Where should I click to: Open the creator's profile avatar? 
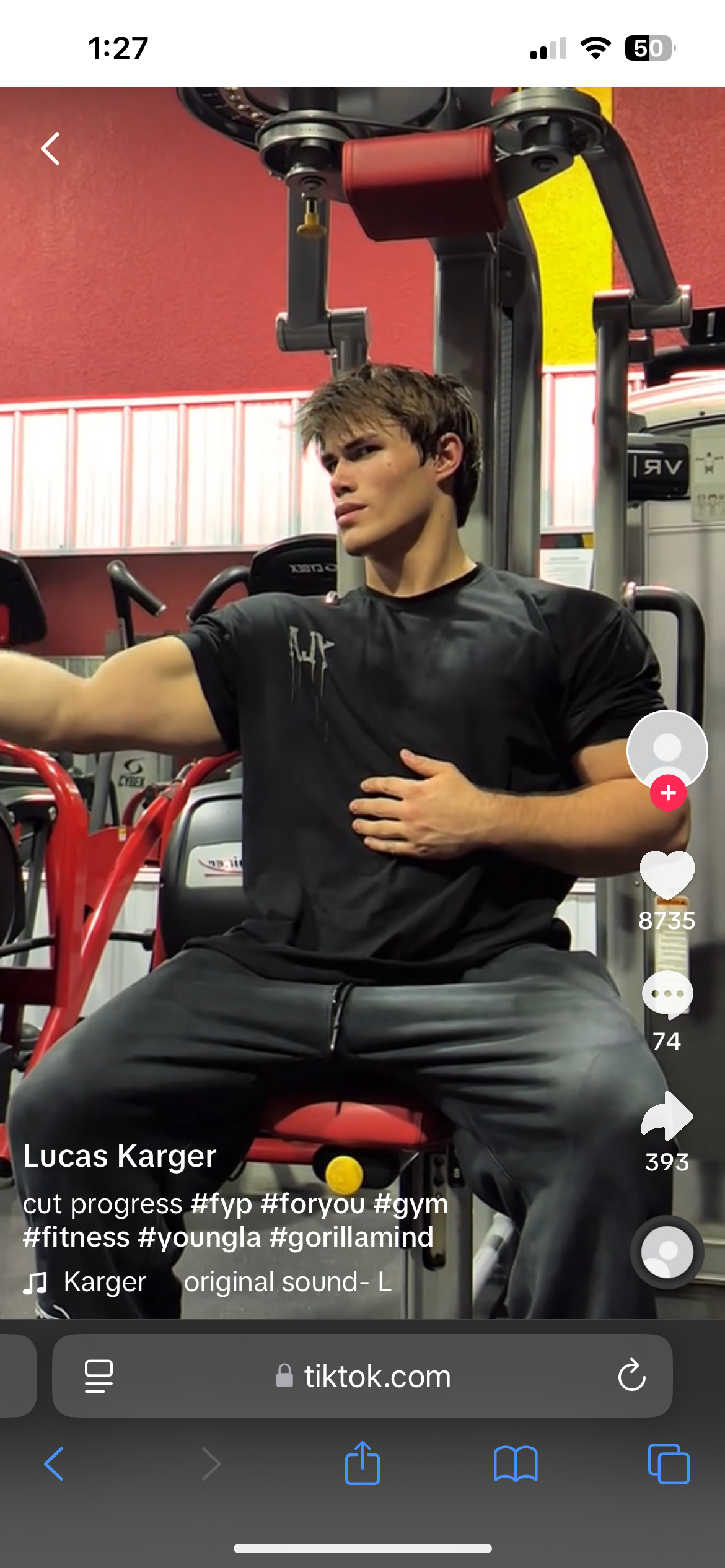coord(667,748)
